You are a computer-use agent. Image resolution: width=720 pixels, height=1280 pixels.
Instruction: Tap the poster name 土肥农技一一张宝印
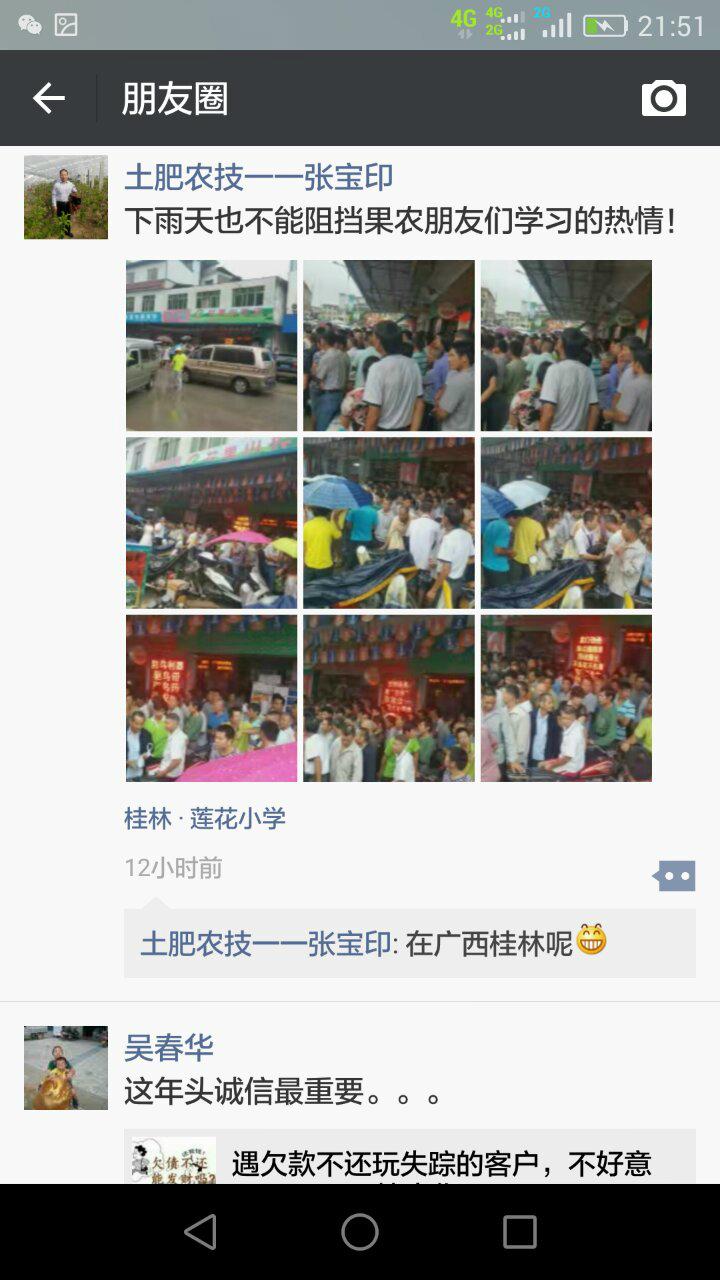click(x=258, y=177)
